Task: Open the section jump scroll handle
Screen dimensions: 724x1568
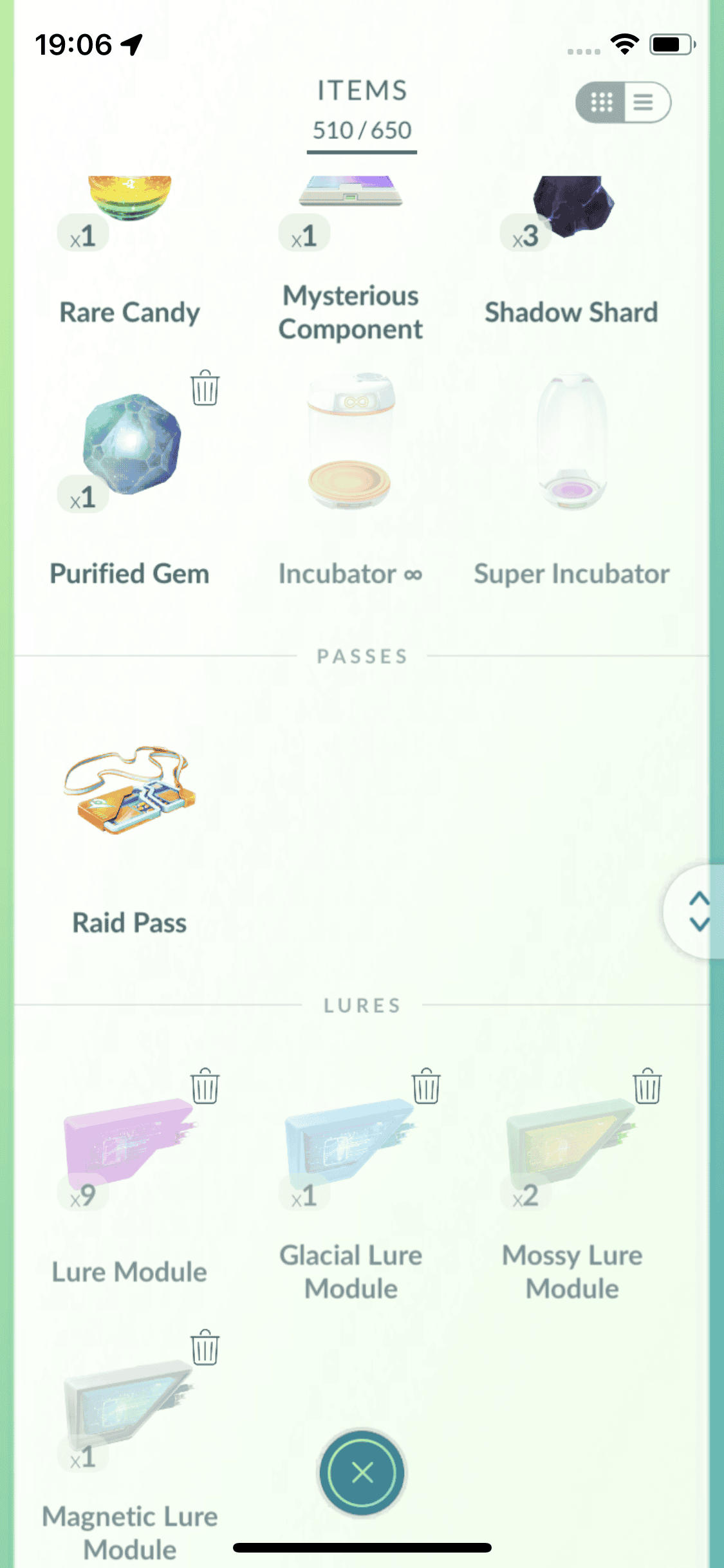Action: pos(698,911)
